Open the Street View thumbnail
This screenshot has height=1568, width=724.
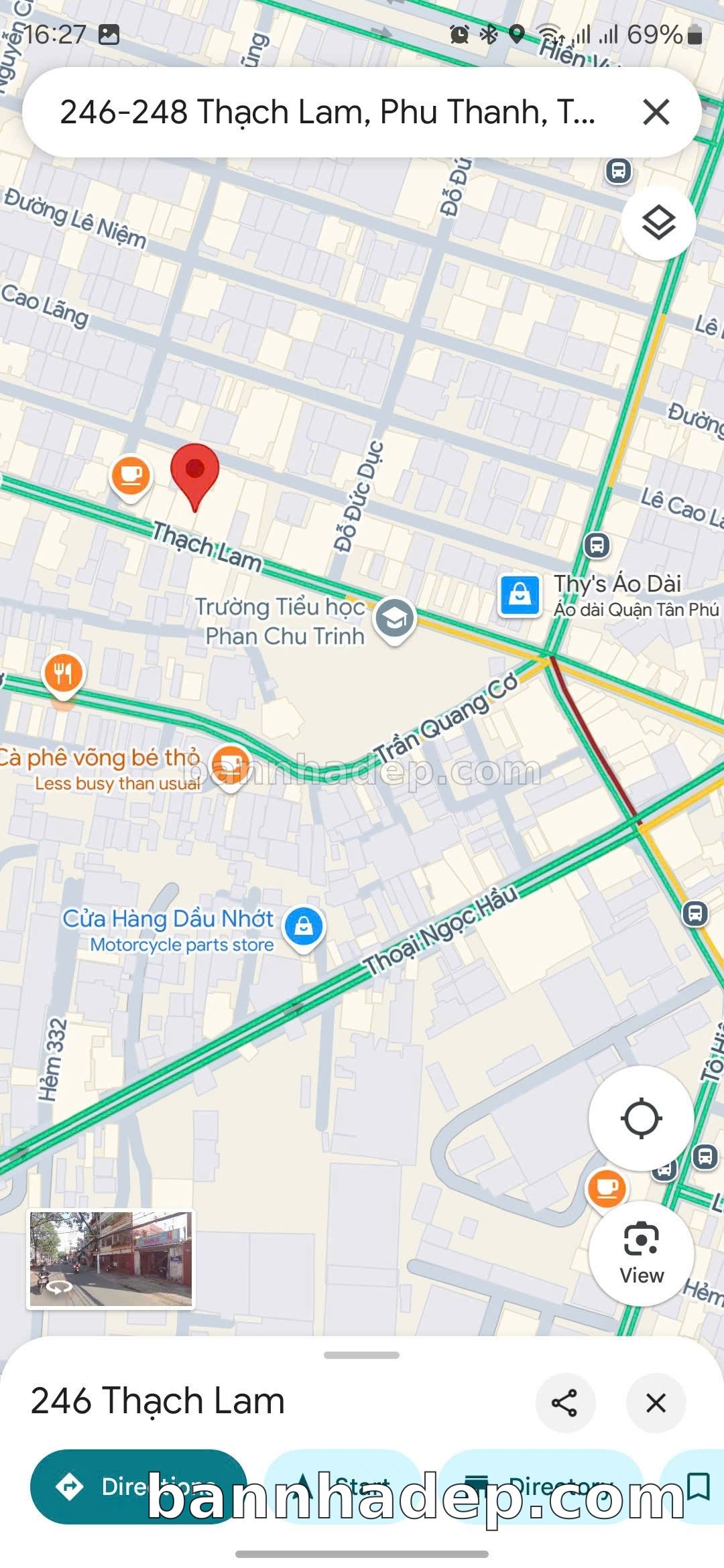111,1258
